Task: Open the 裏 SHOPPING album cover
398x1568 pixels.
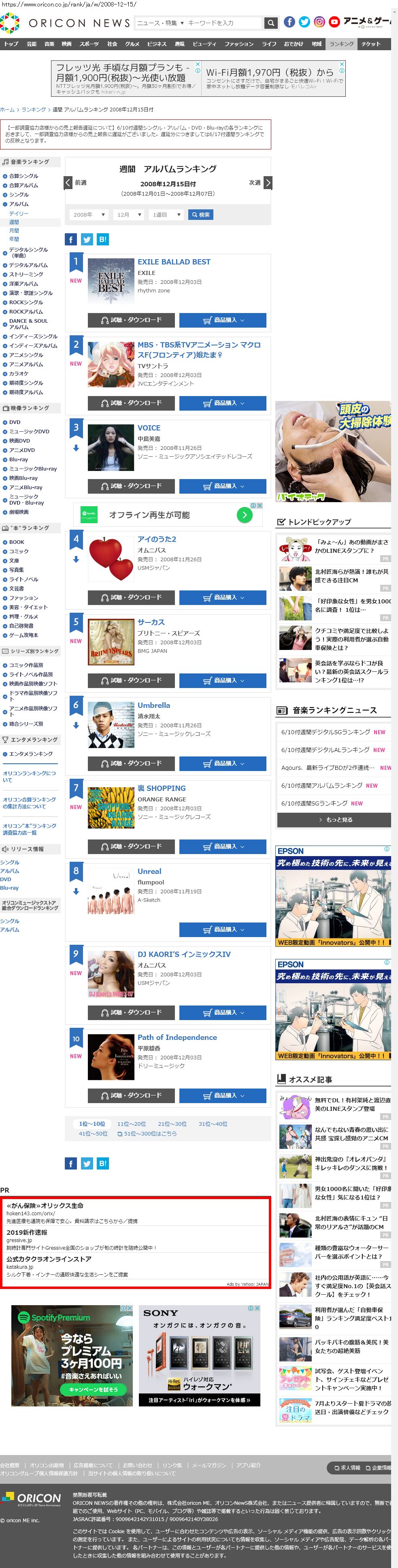Action: 111,808
